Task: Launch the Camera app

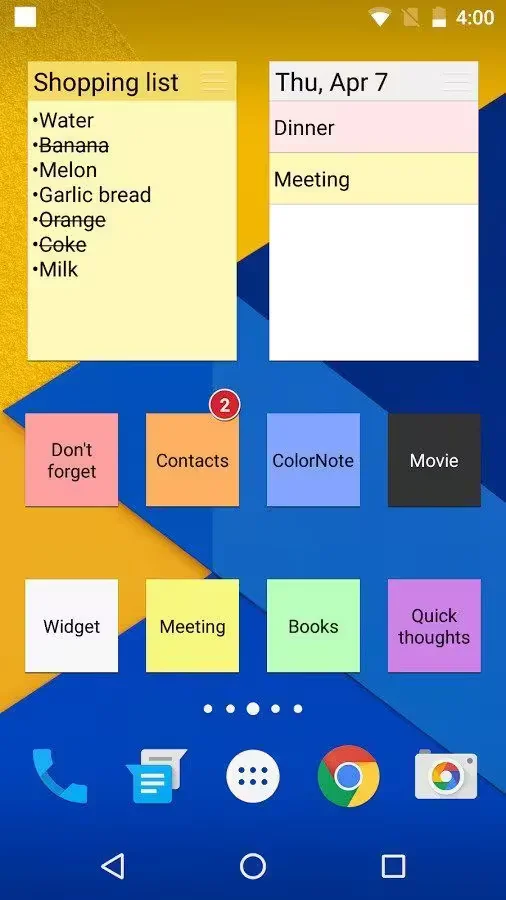Action: [446, 775]
